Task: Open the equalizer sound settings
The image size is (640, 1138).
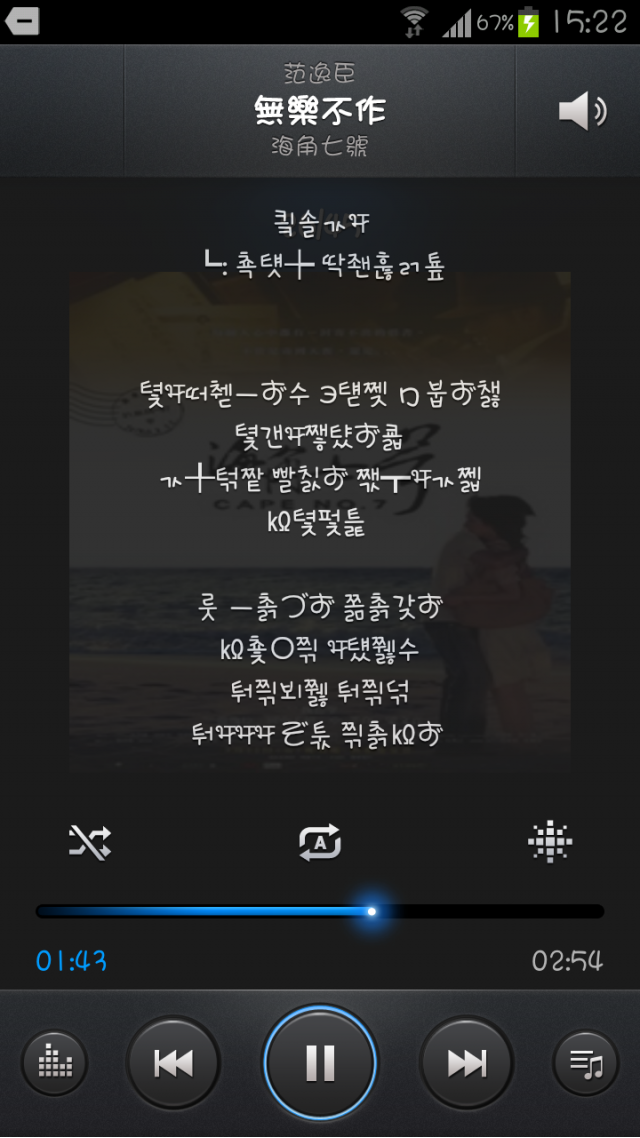Action: tap(54, 1063)
